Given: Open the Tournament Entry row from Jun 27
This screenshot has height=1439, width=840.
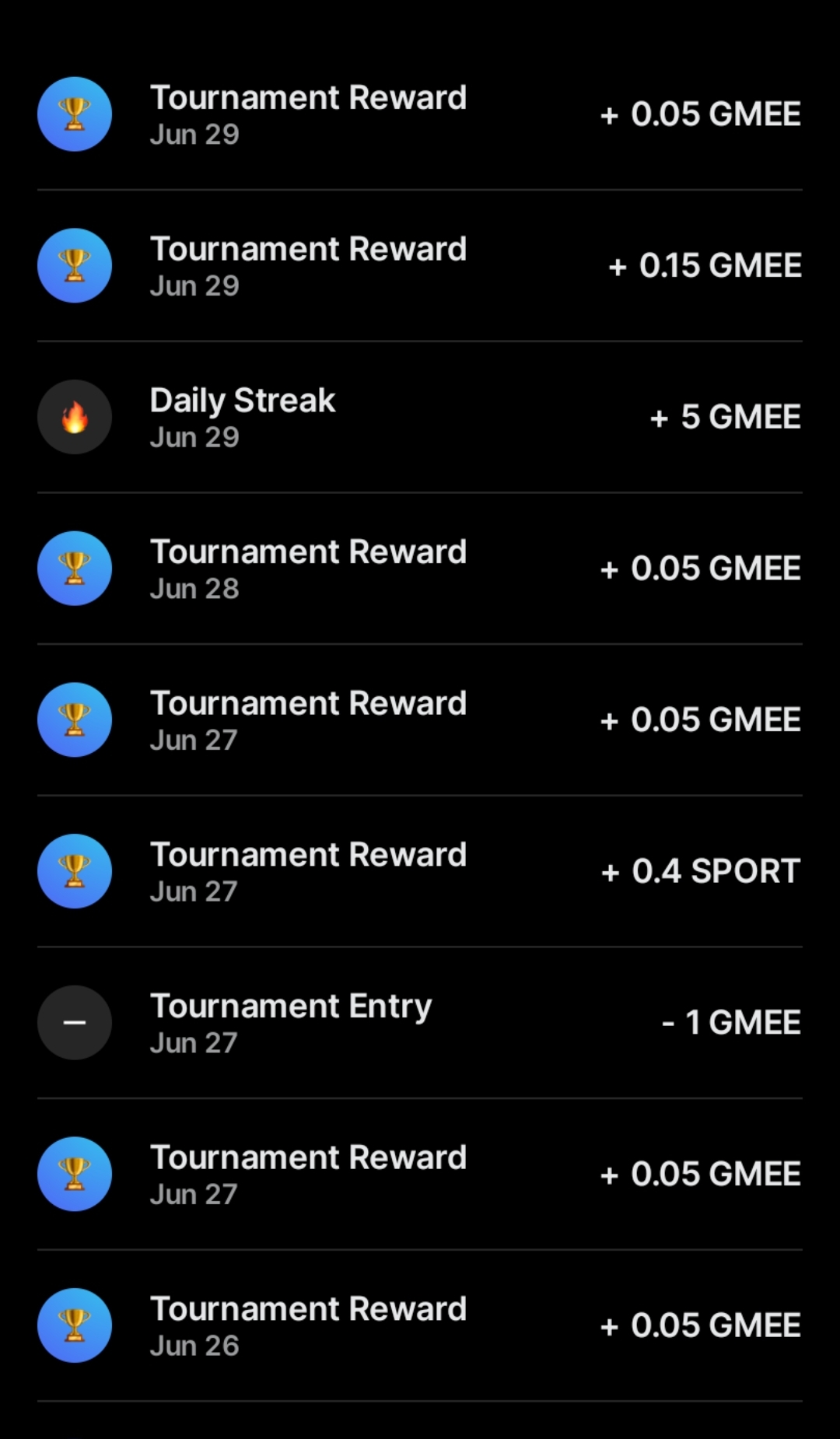Looking at the screenshot, I should (x=420, y=1022).
